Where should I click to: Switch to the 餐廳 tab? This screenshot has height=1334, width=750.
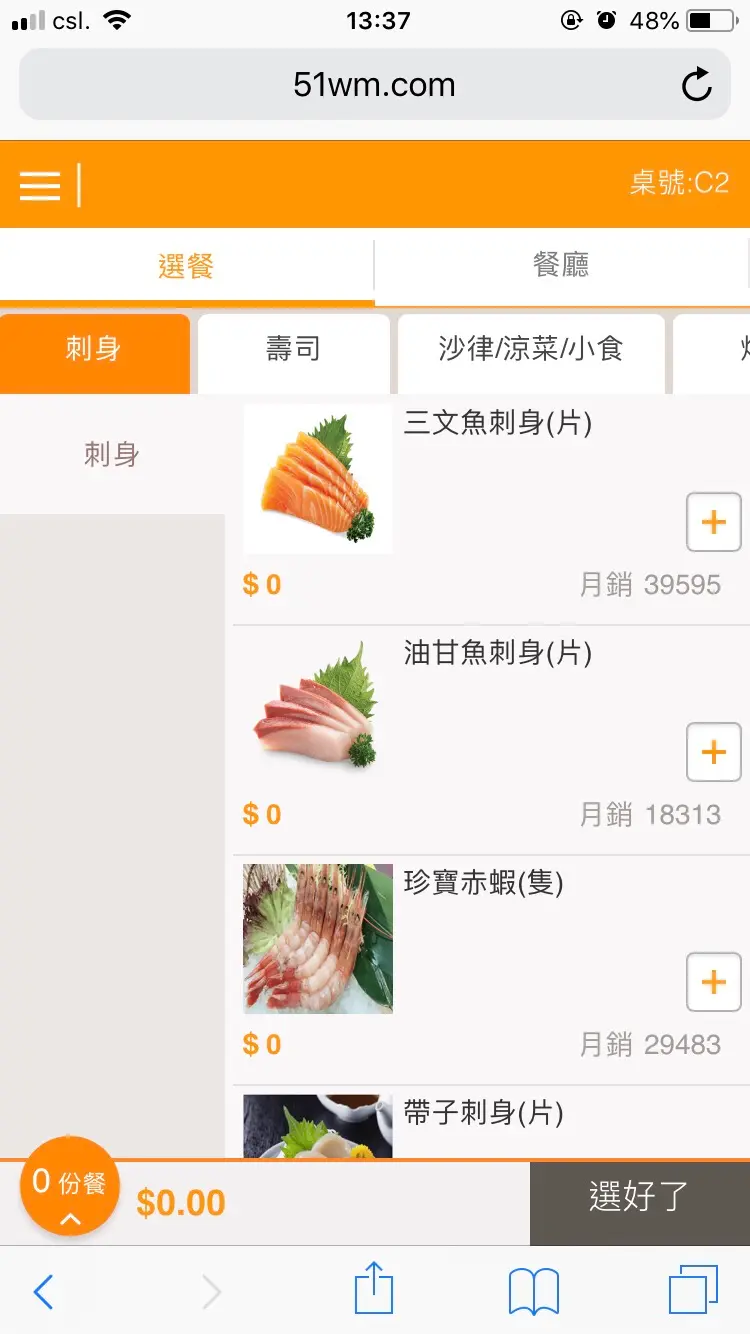(561, 265)
